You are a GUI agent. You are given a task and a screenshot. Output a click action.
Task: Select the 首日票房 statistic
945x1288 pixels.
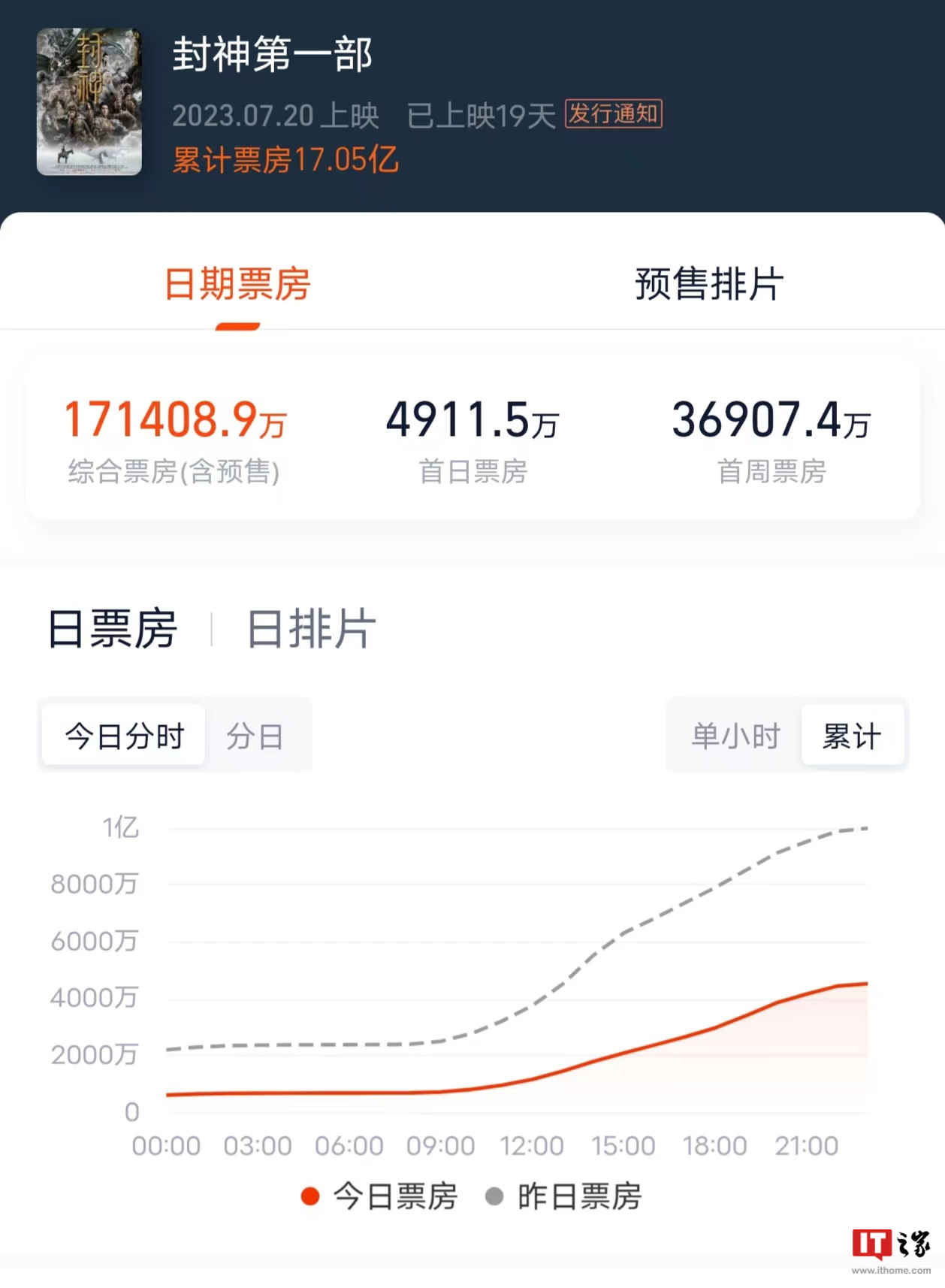tap(473, 440)
